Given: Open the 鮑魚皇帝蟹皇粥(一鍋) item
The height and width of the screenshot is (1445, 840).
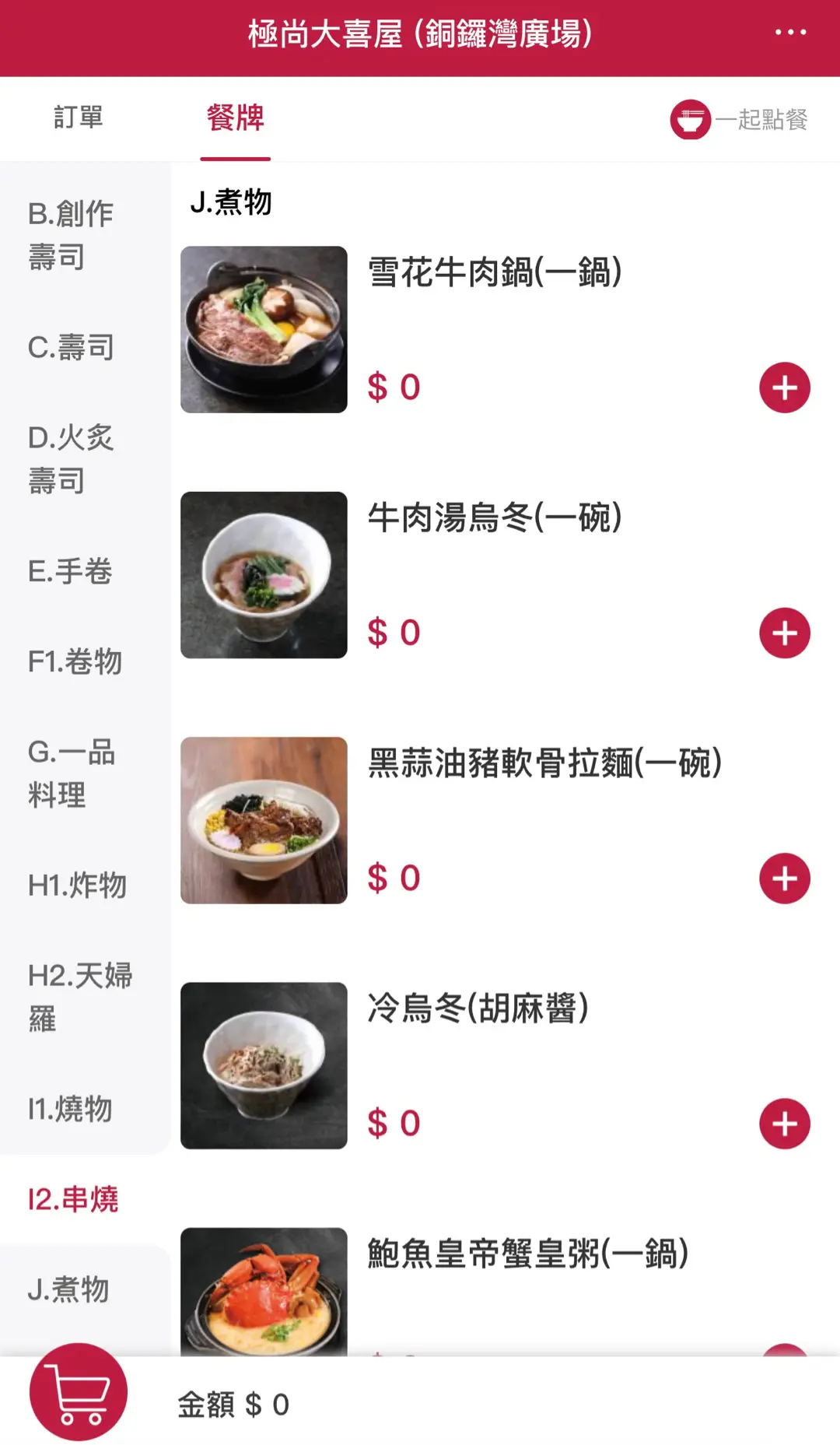Looking at the screenshot, I should tap(527, 1254).
